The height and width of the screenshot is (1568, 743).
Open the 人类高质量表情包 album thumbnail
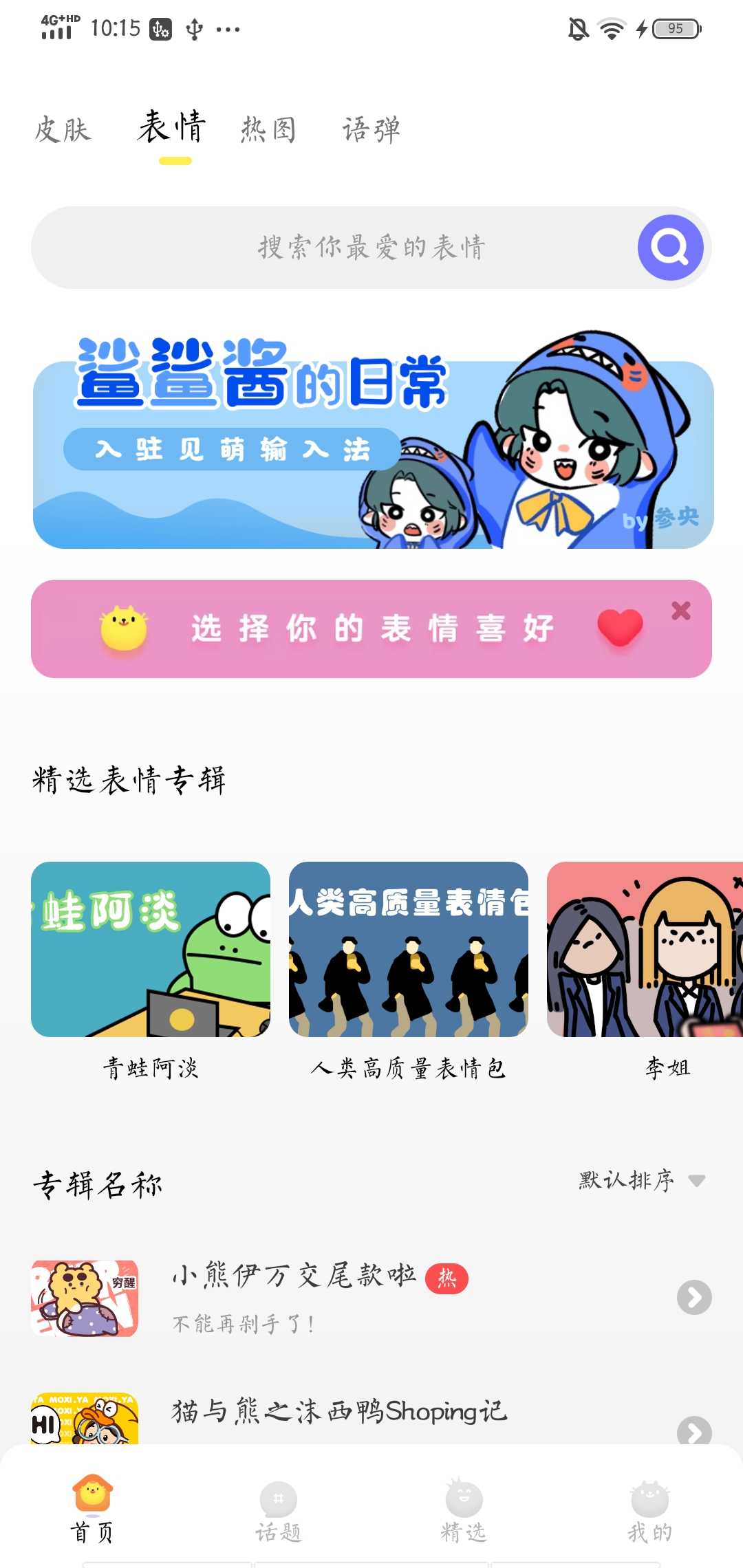409,949
